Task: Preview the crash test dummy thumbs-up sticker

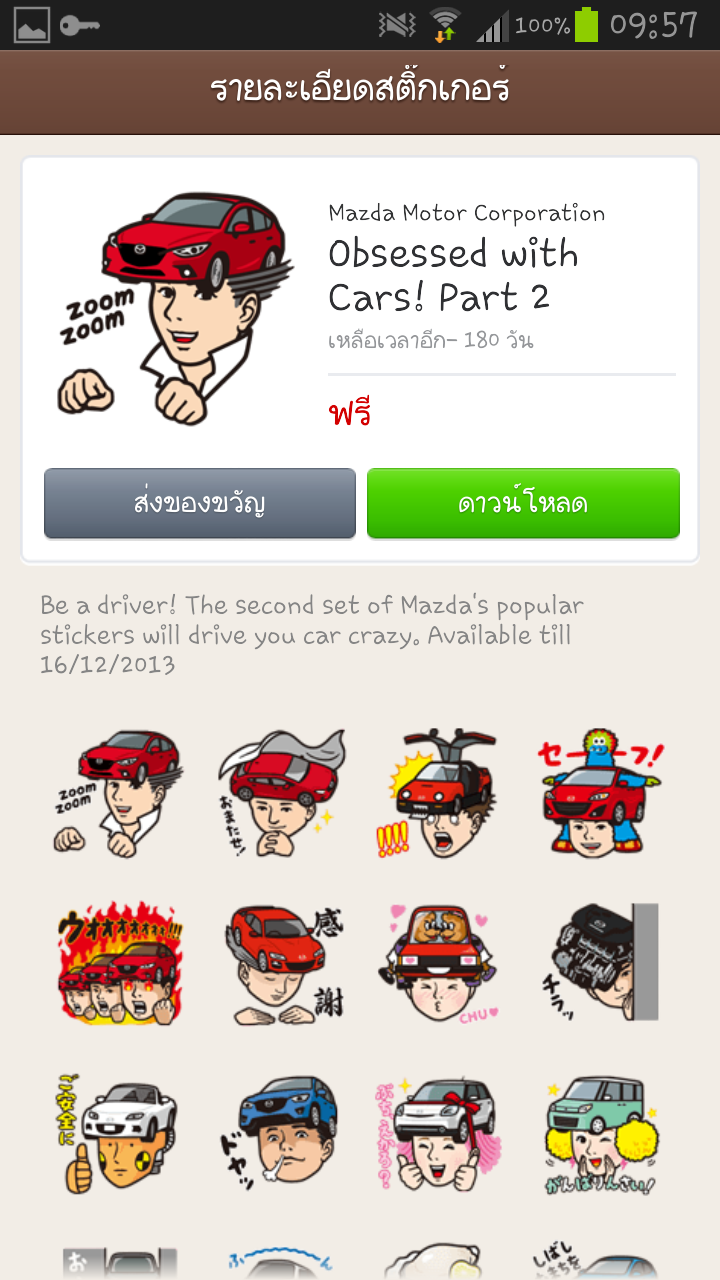Action: point(118,1135)
